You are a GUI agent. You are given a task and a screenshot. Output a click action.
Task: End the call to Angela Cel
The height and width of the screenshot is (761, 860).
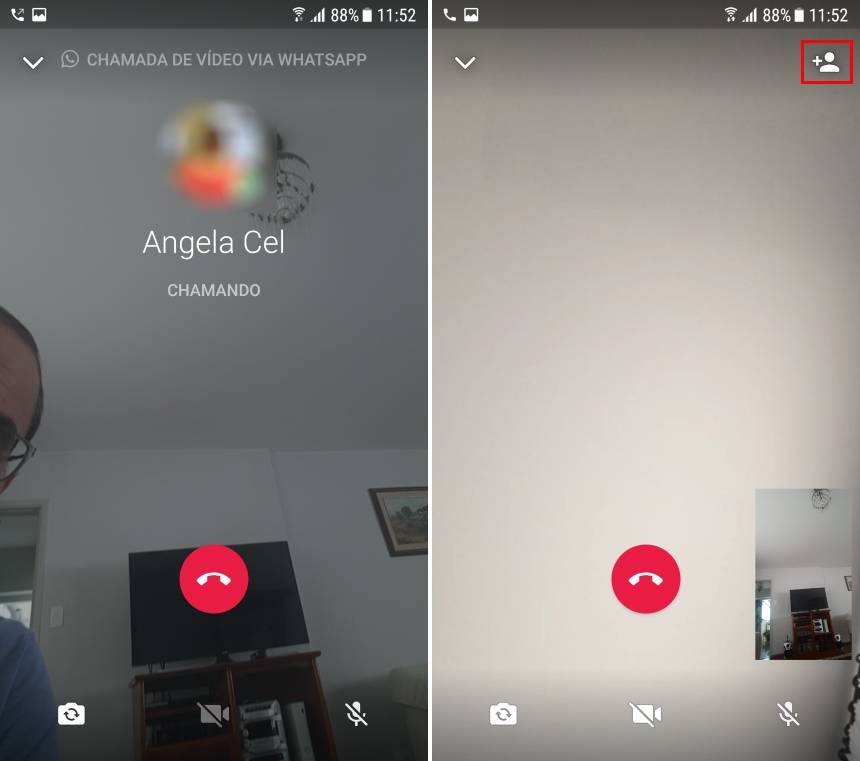[x=214, y=579]
